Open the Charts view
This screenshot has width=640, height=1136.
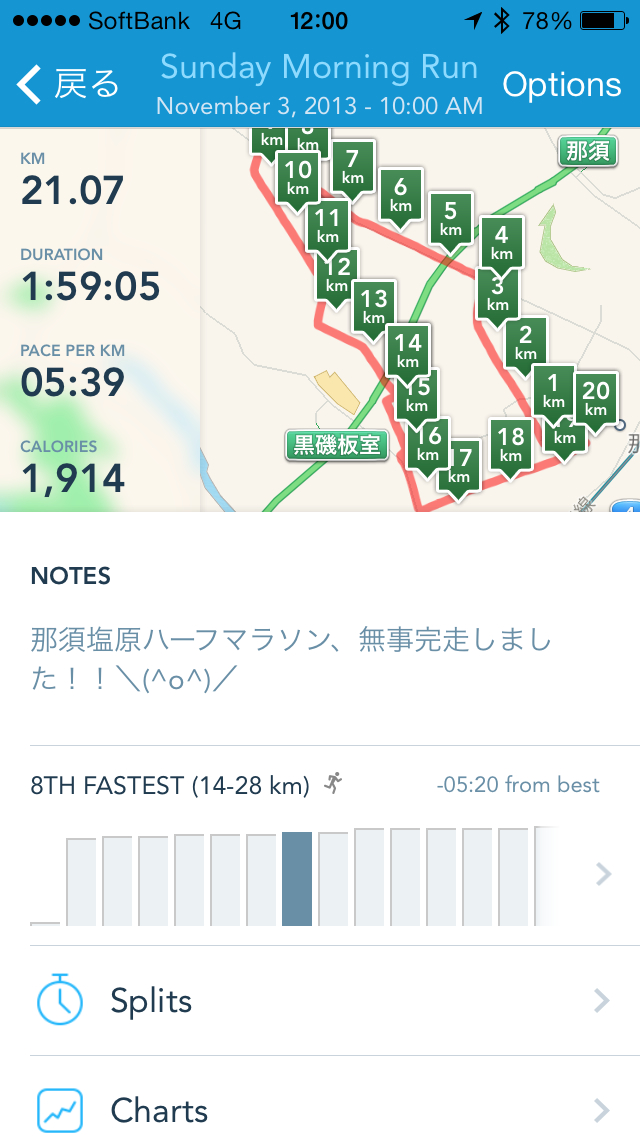[320, 1110]
